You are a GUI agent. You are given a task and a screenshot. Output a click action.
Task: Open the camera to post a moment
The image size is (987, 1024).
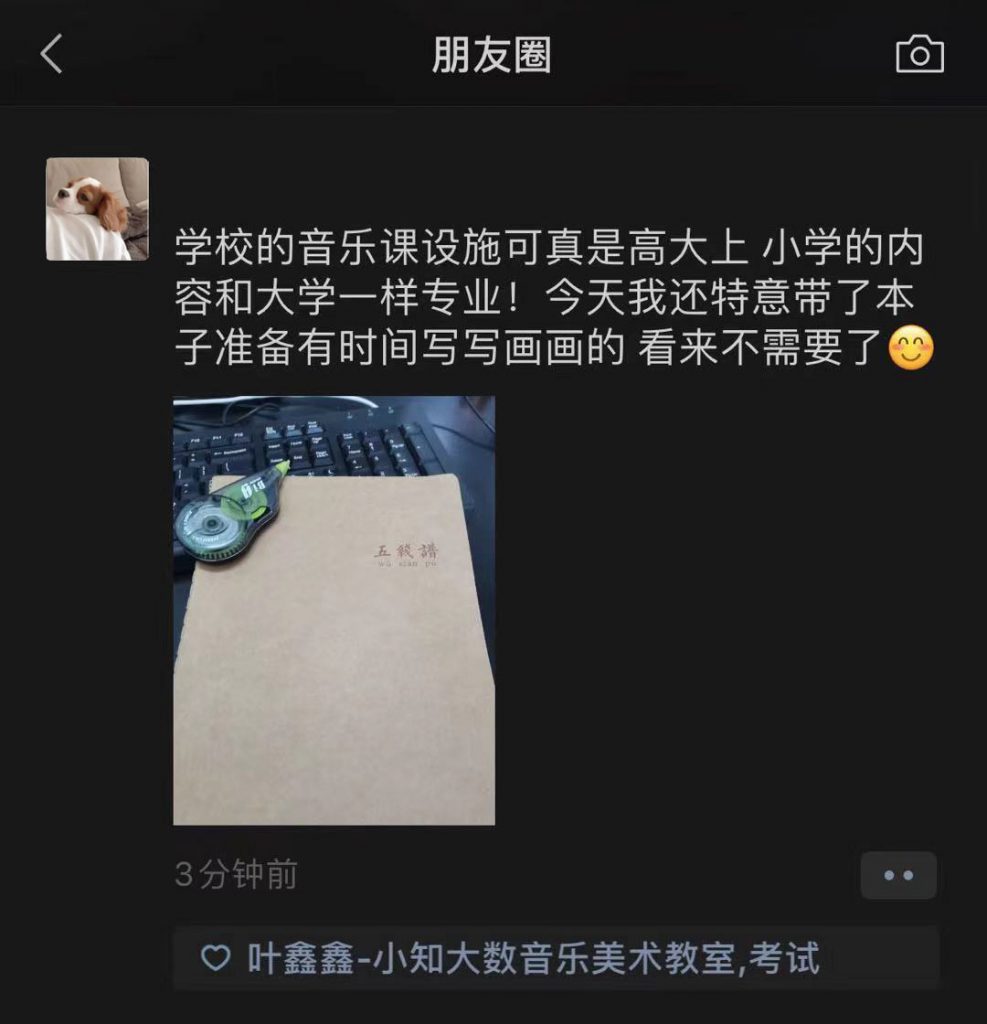click(x=919, y=54)
